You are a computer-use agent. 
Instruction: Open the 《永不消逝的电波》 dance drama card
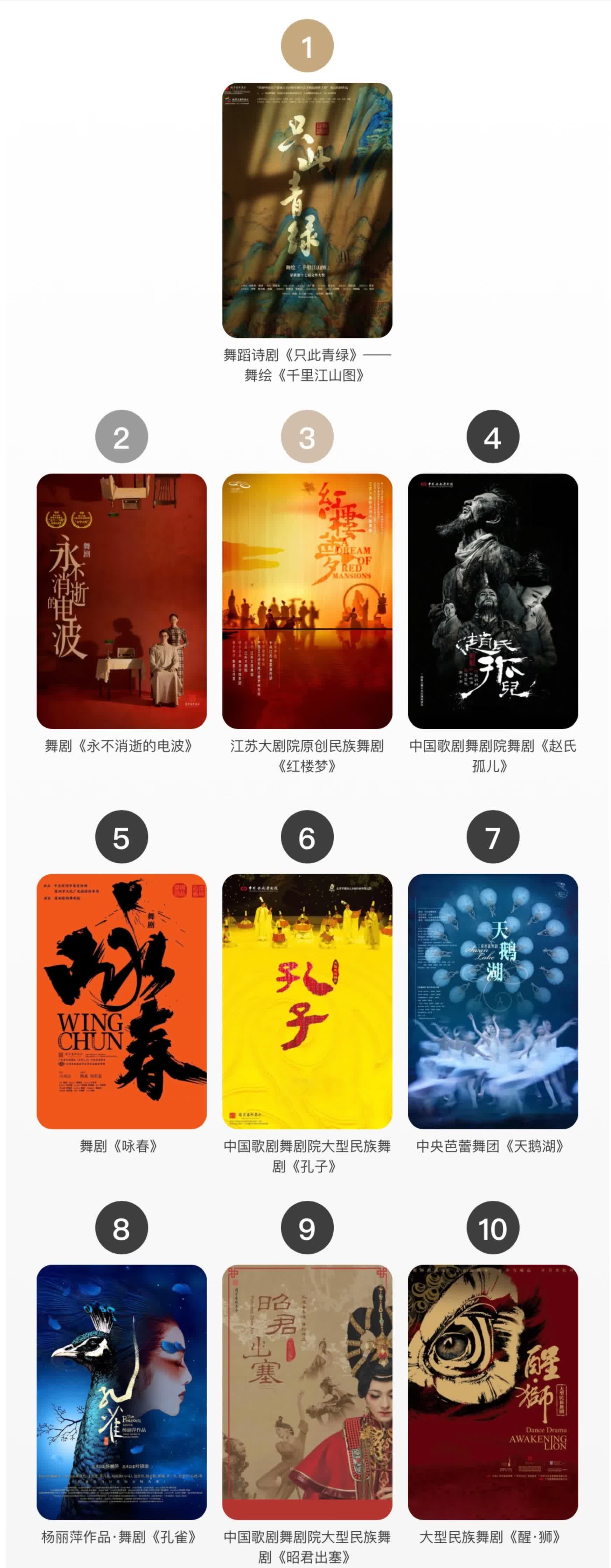pyautogui.click(x=121, y=601)
